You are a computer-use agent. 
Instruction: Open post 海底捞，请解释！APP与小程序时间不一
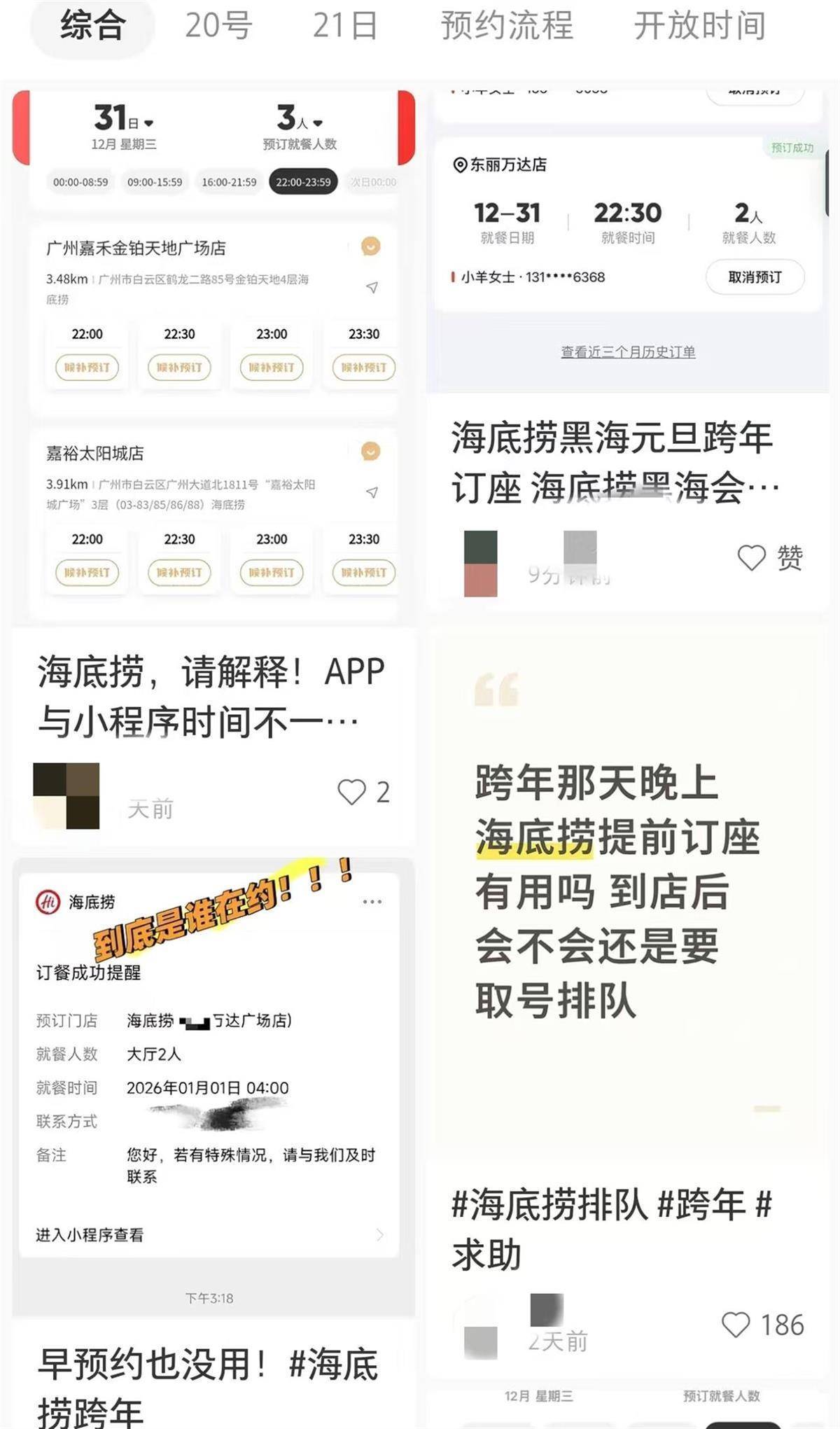pos(210,696)
